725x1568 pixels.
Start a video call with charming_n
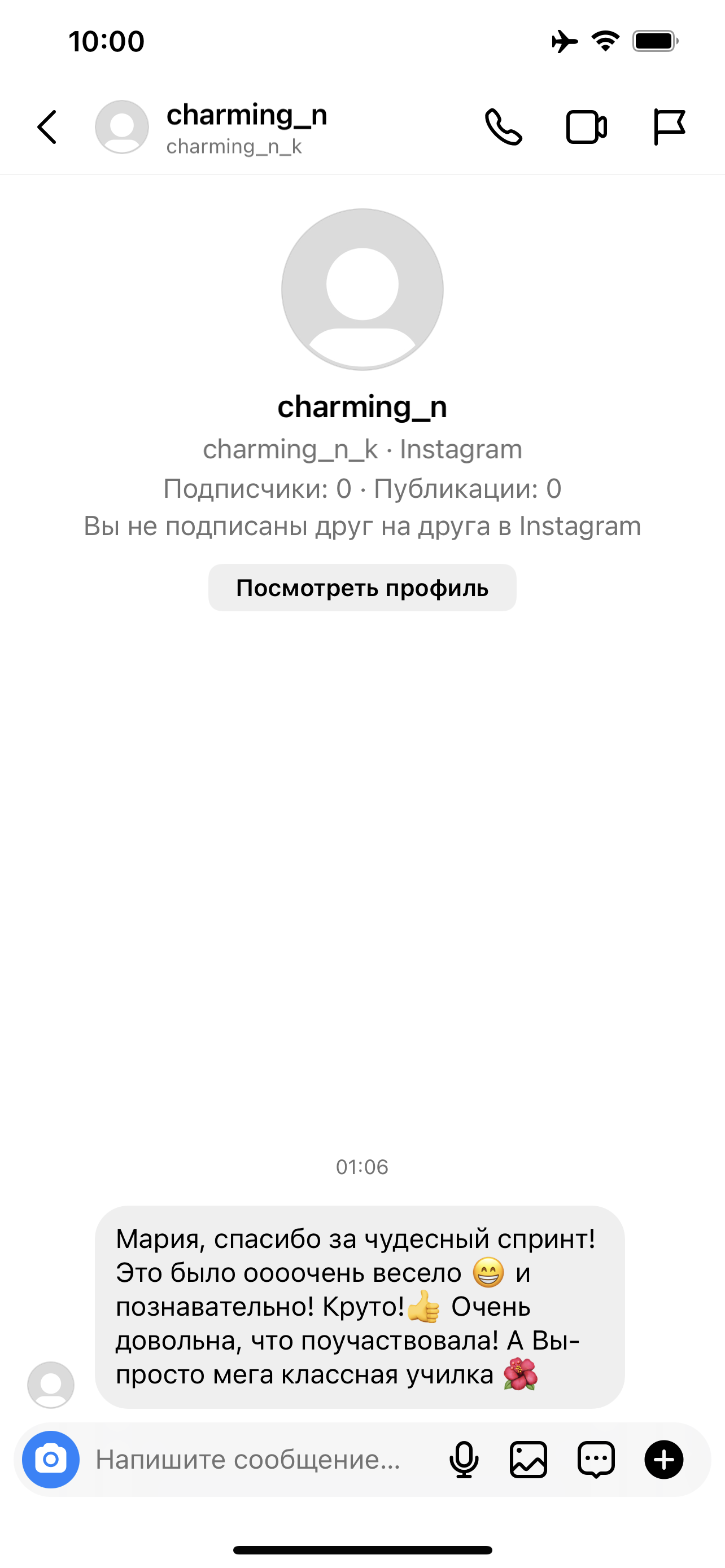pyautogui.click(x=586, y=127)
